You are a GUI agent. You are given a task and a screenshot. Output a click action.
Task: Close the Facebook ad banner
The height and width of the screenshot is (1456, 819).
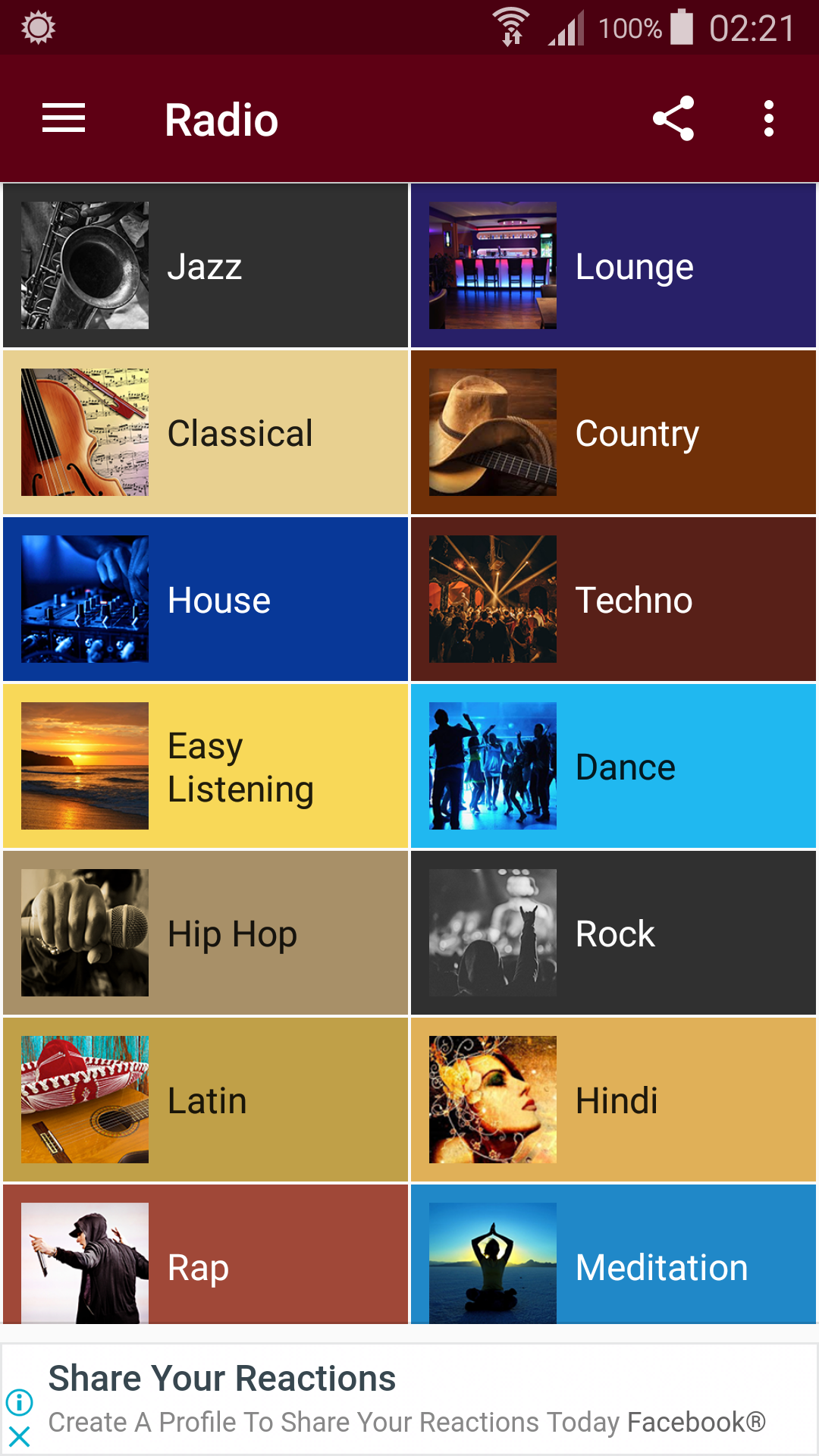point(19,1436)
